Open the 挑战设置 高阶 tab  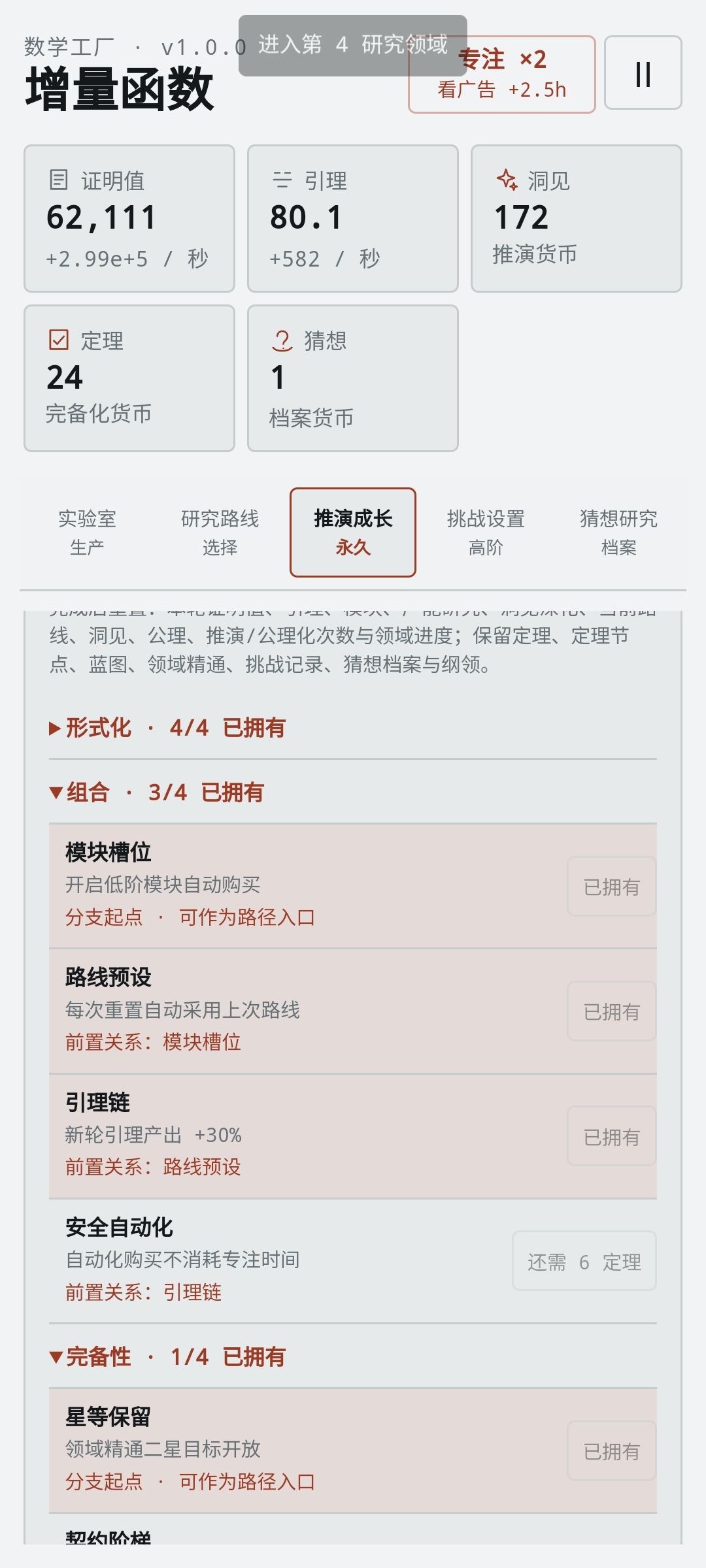(x=486, y=532)
